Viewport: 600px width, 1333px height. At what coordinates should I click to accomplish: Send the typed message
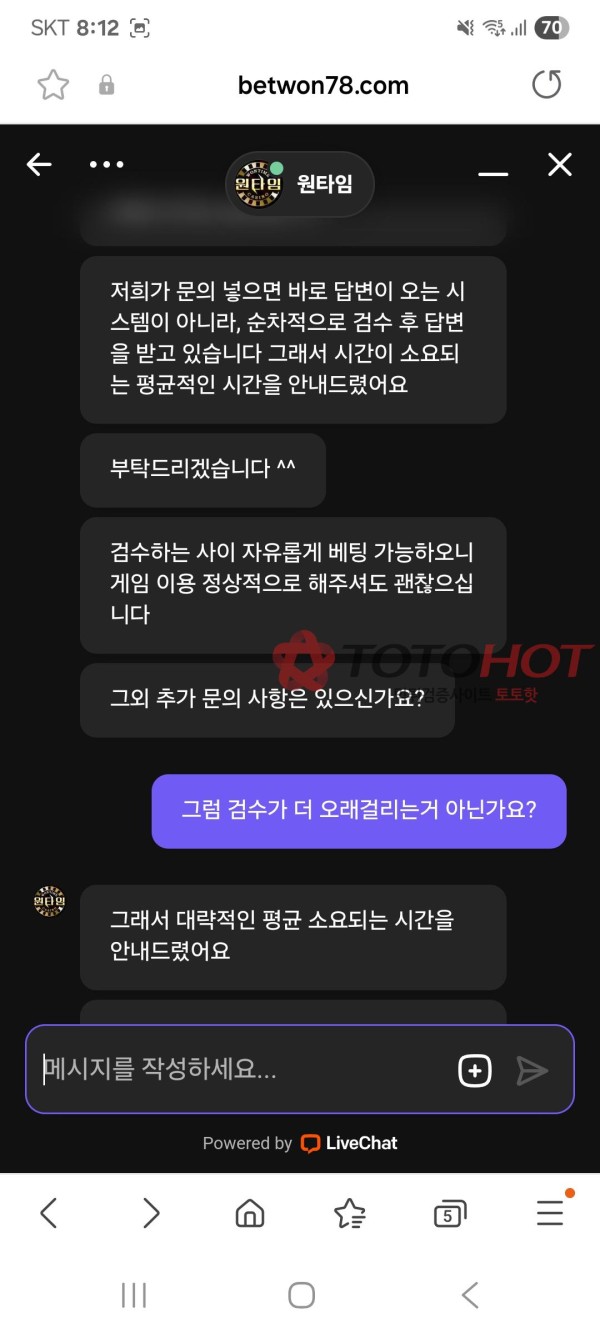click(x=532, y=1070)
